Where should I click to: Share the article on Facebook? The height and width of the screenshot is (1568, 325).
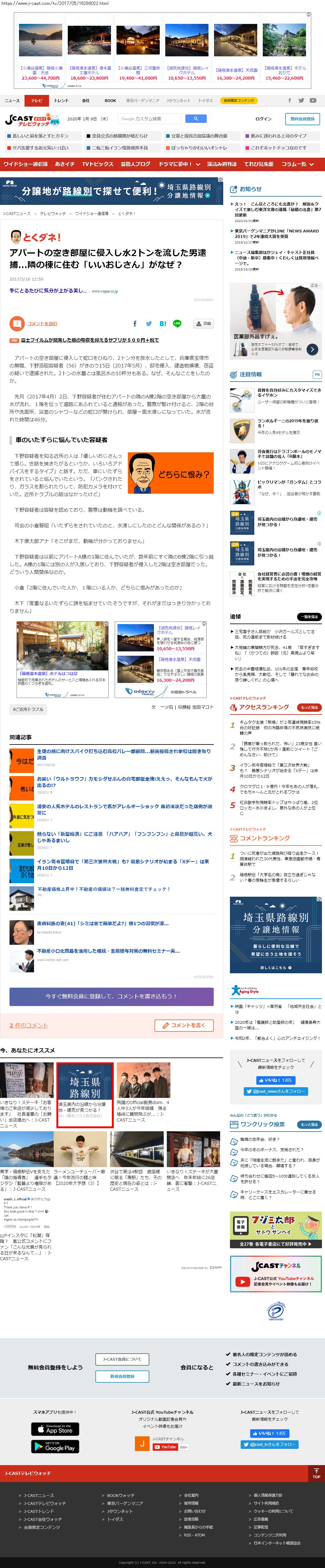pyautogui.click(x=135, y=324)
